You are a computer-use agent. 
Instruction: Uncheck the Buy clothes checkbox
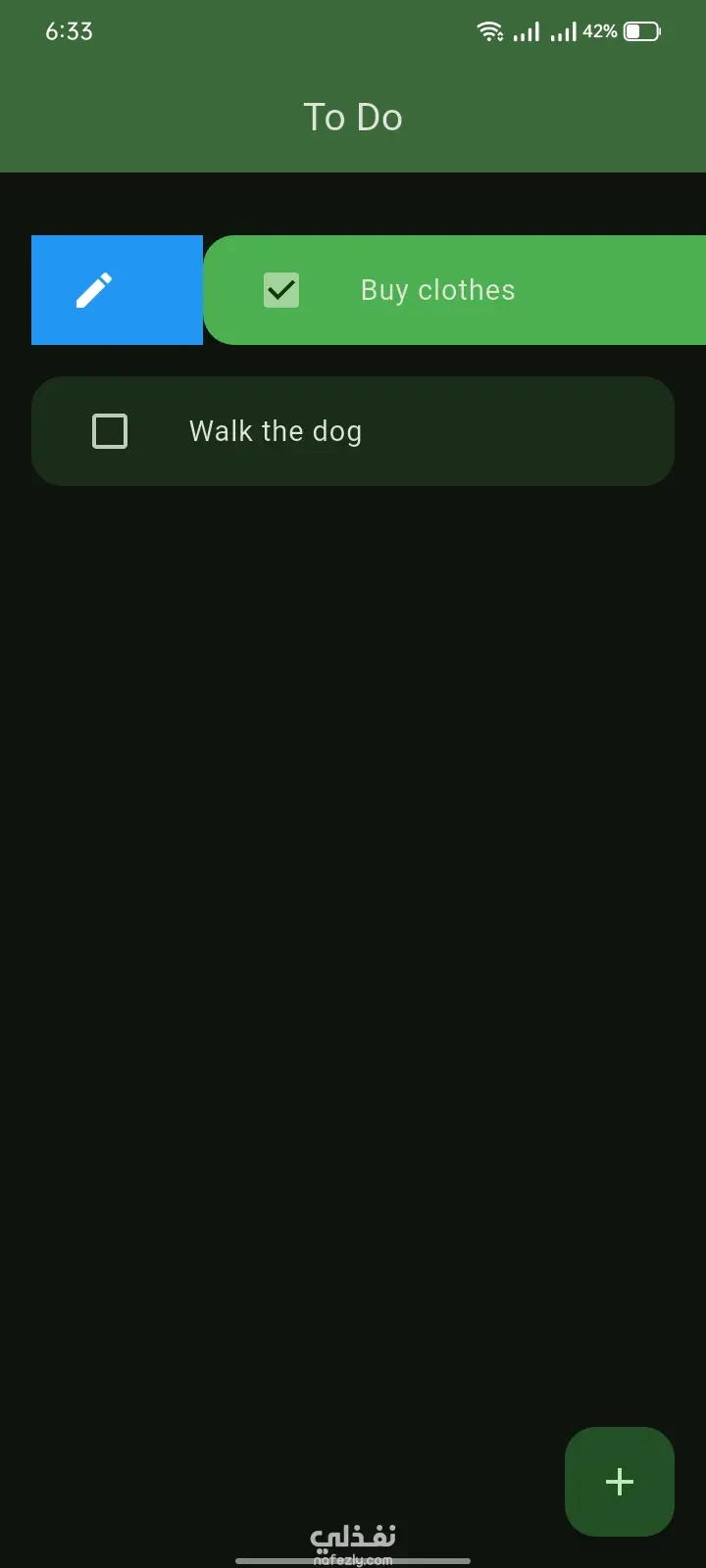(281, 290)
